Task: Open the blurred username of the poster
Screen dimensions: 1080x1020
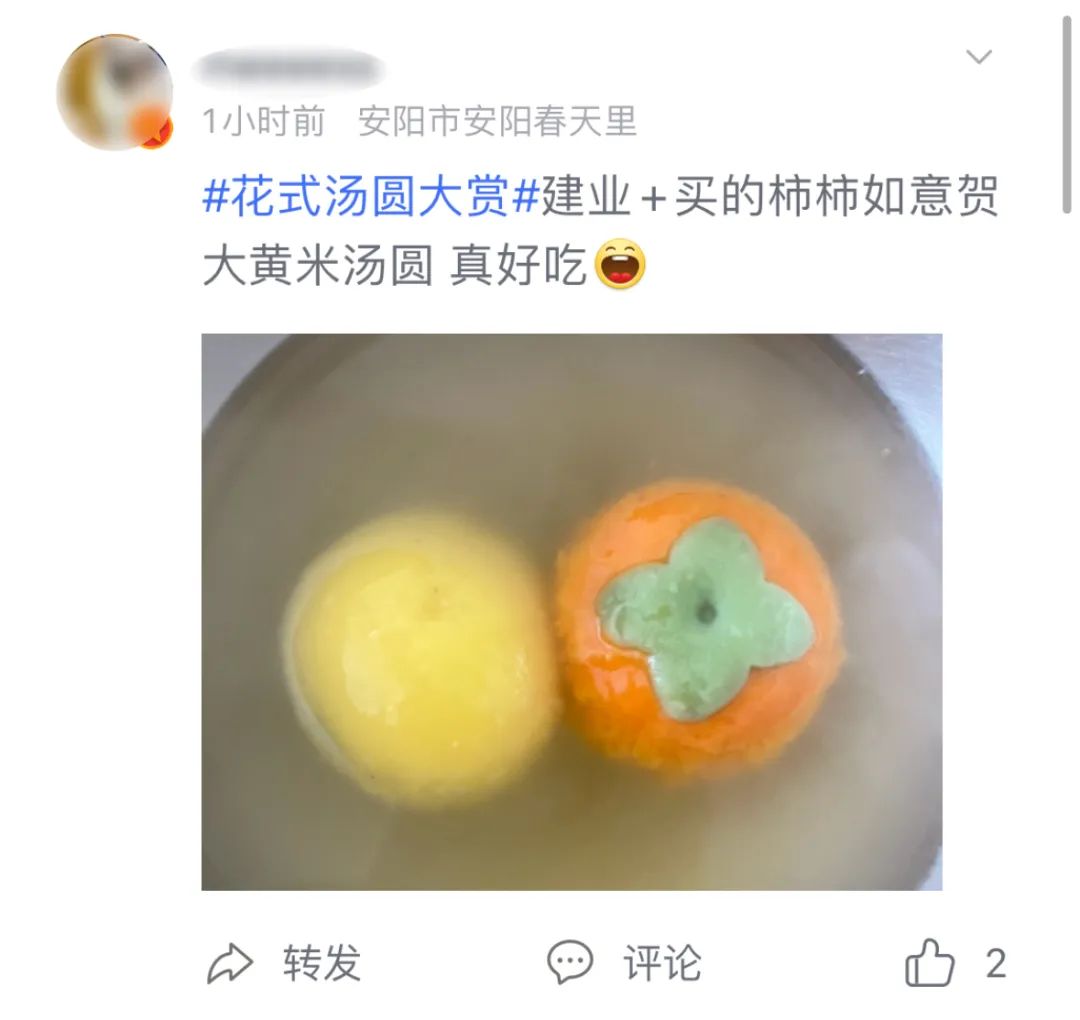Action: tap(290, 69)
